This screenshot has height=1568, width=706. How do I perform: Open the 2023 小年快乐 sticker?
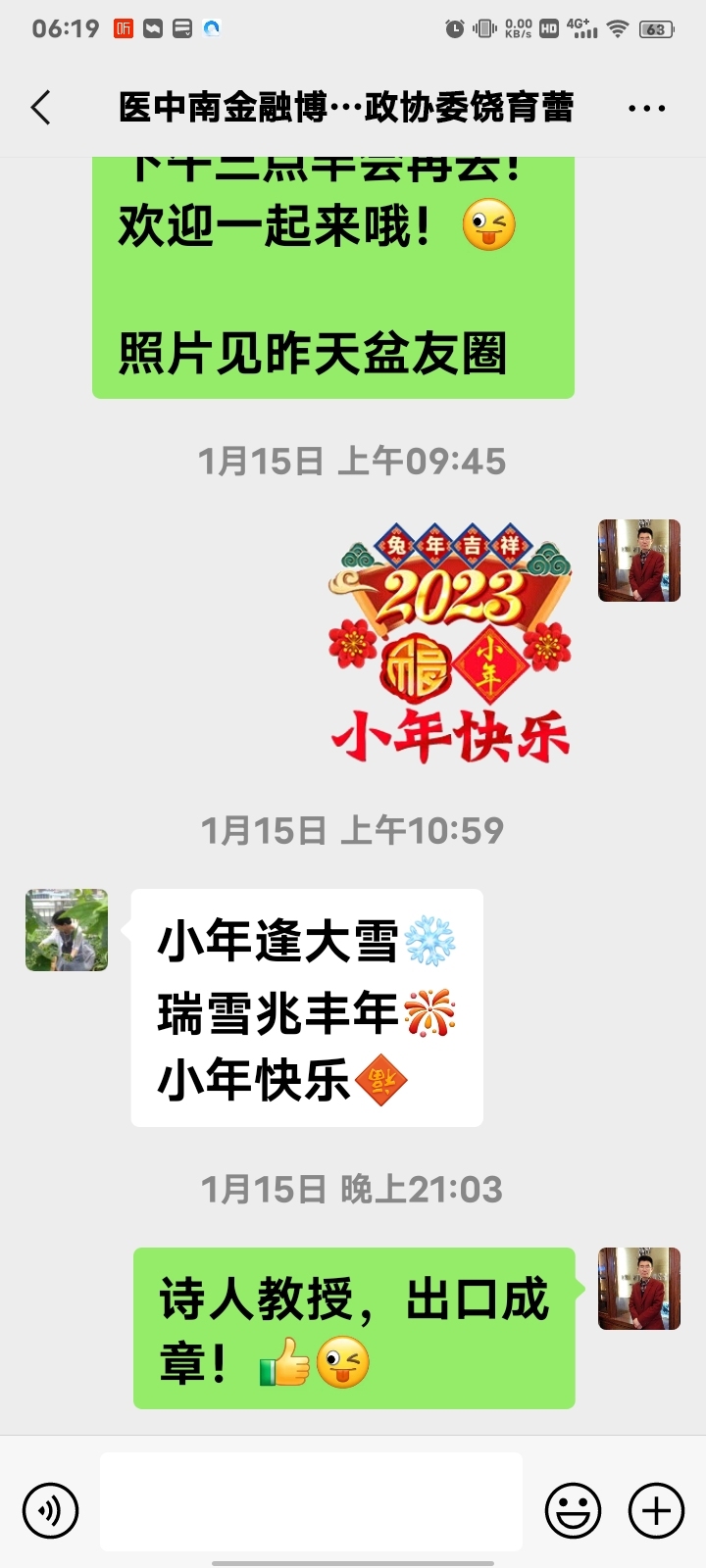pyautogui.click(x=450, y=643)
